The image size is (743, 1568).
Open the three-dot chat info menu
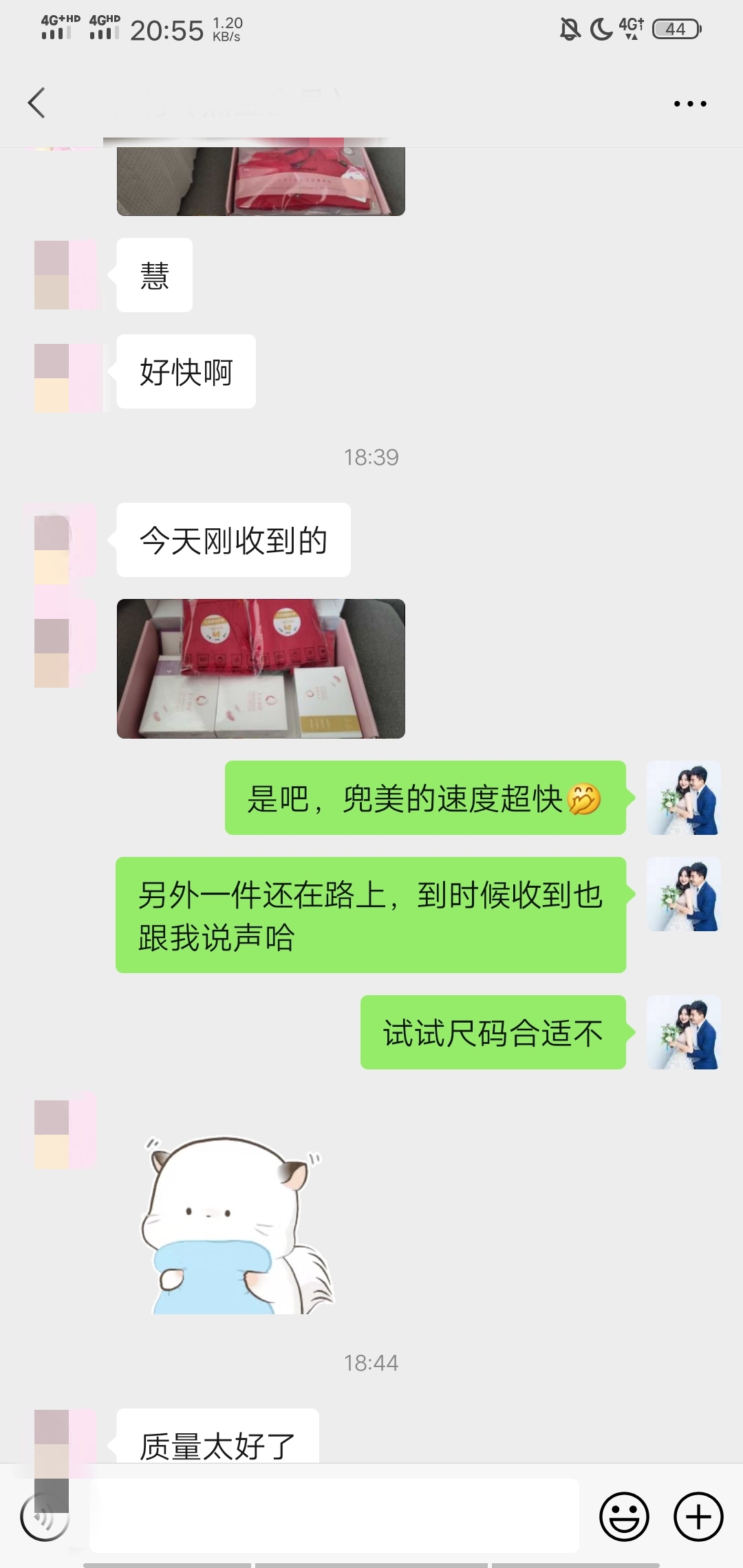[689, 104]
